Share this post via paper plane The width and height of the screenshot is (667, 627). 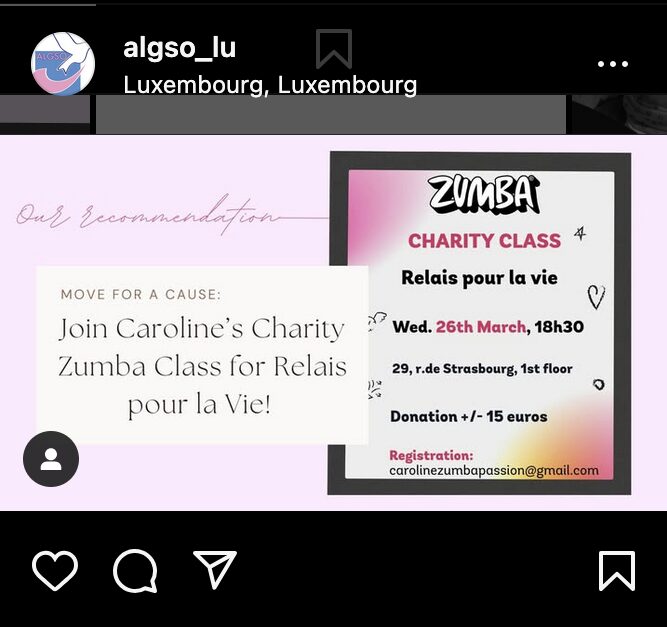[215, 570]
